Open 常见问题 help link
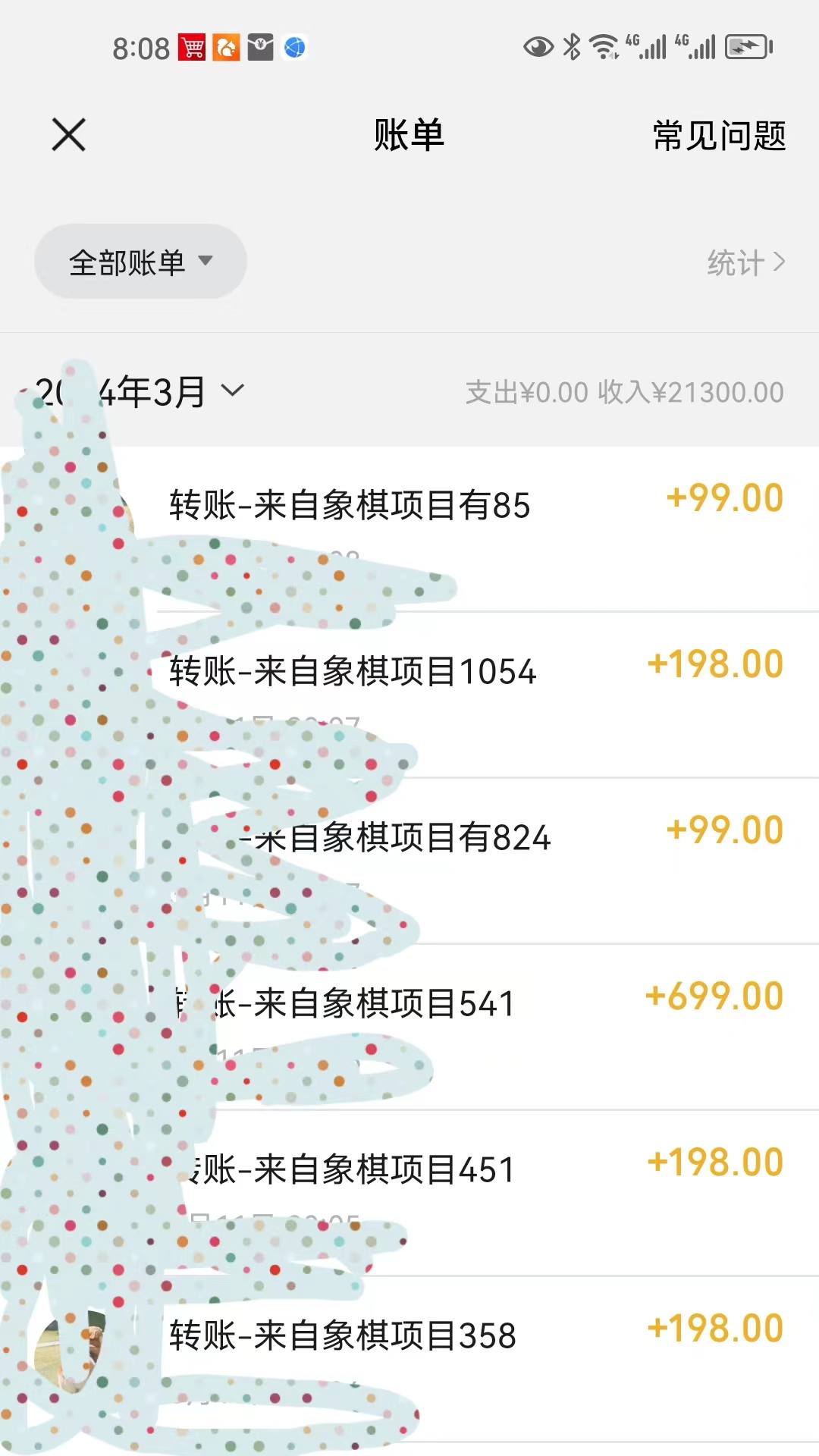This screenshot has height=1456, width=819. click(x=718, y=136)
